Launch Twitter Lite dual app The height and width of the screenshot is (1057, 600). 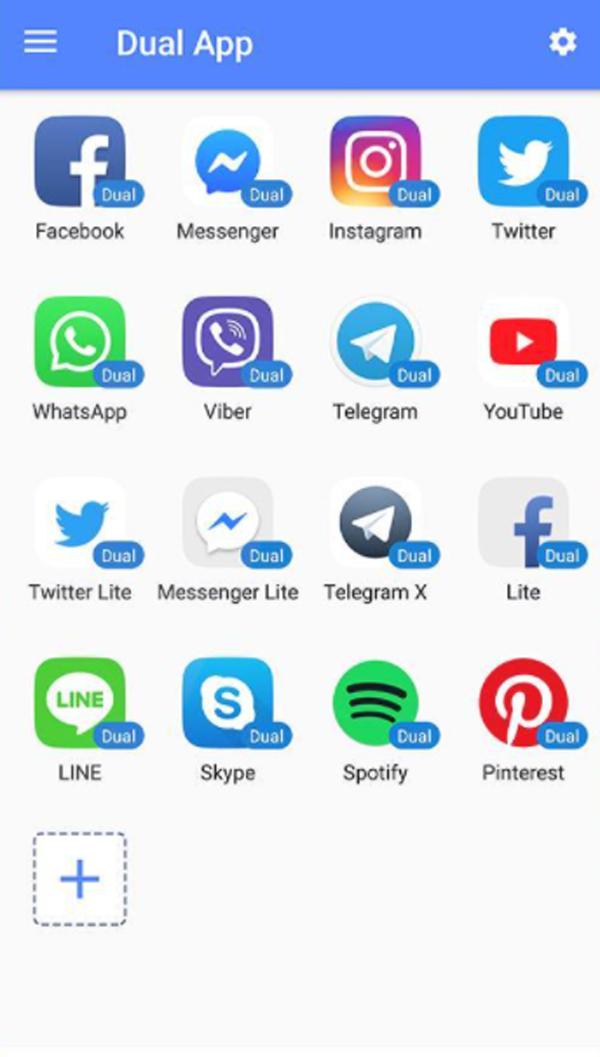click(x=80, y=523)
